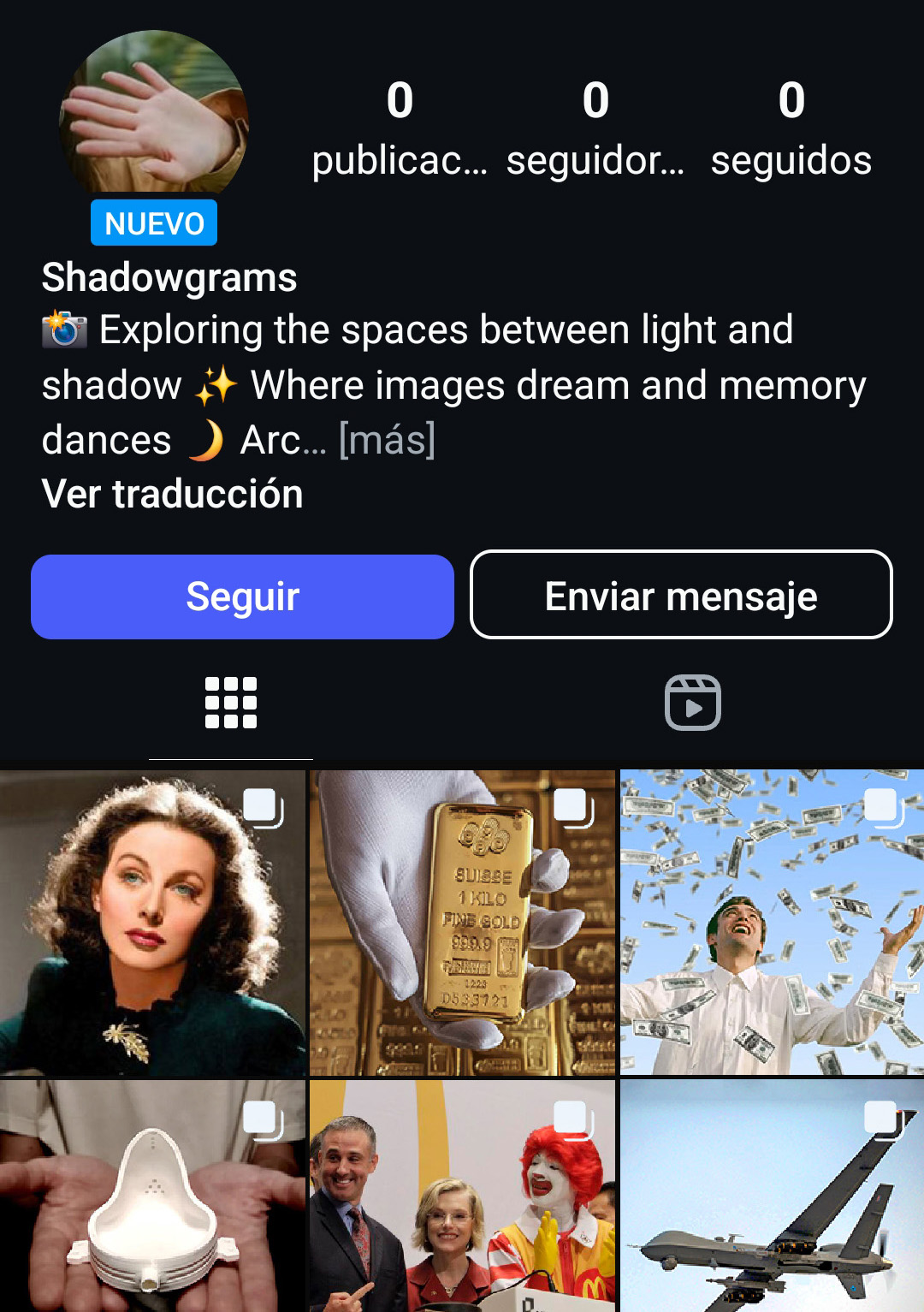Tap the carousel icon on the drone post

click(881, 1117)
